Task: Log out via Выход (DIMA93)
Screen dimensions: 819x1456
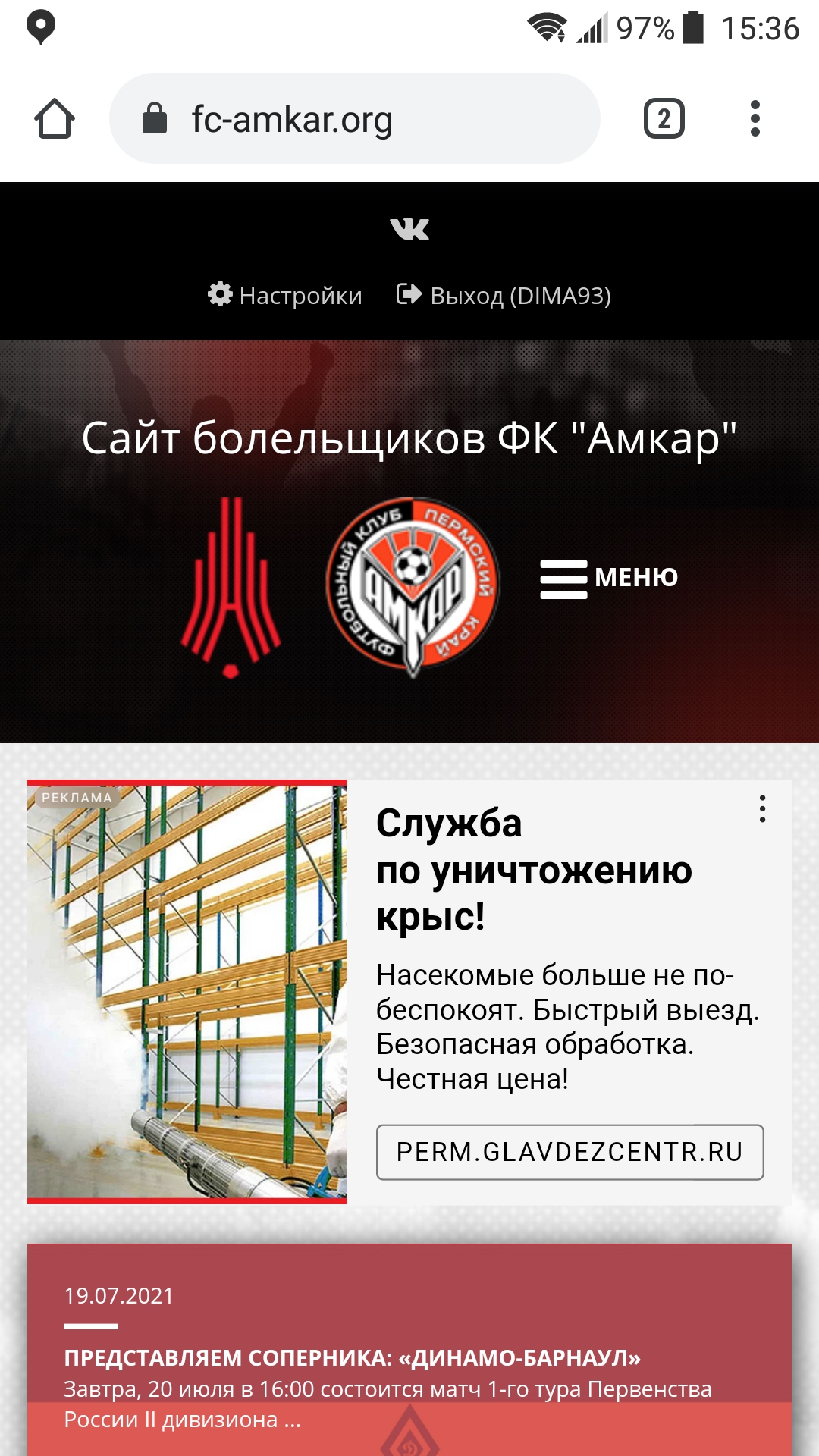Action: tap(504, 295)
